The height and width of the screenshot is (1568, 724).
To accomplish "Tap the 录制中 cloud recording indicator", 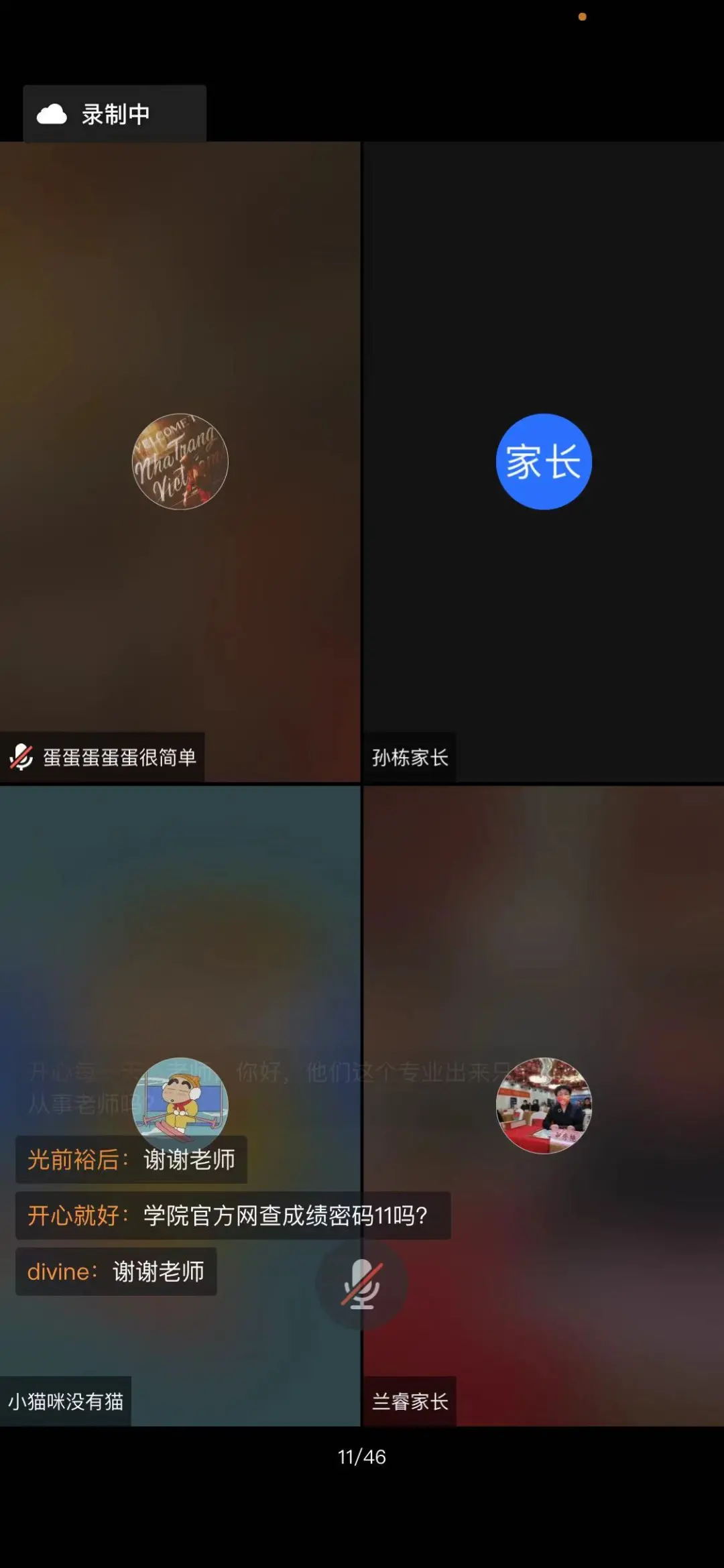I will coord(115,114).
